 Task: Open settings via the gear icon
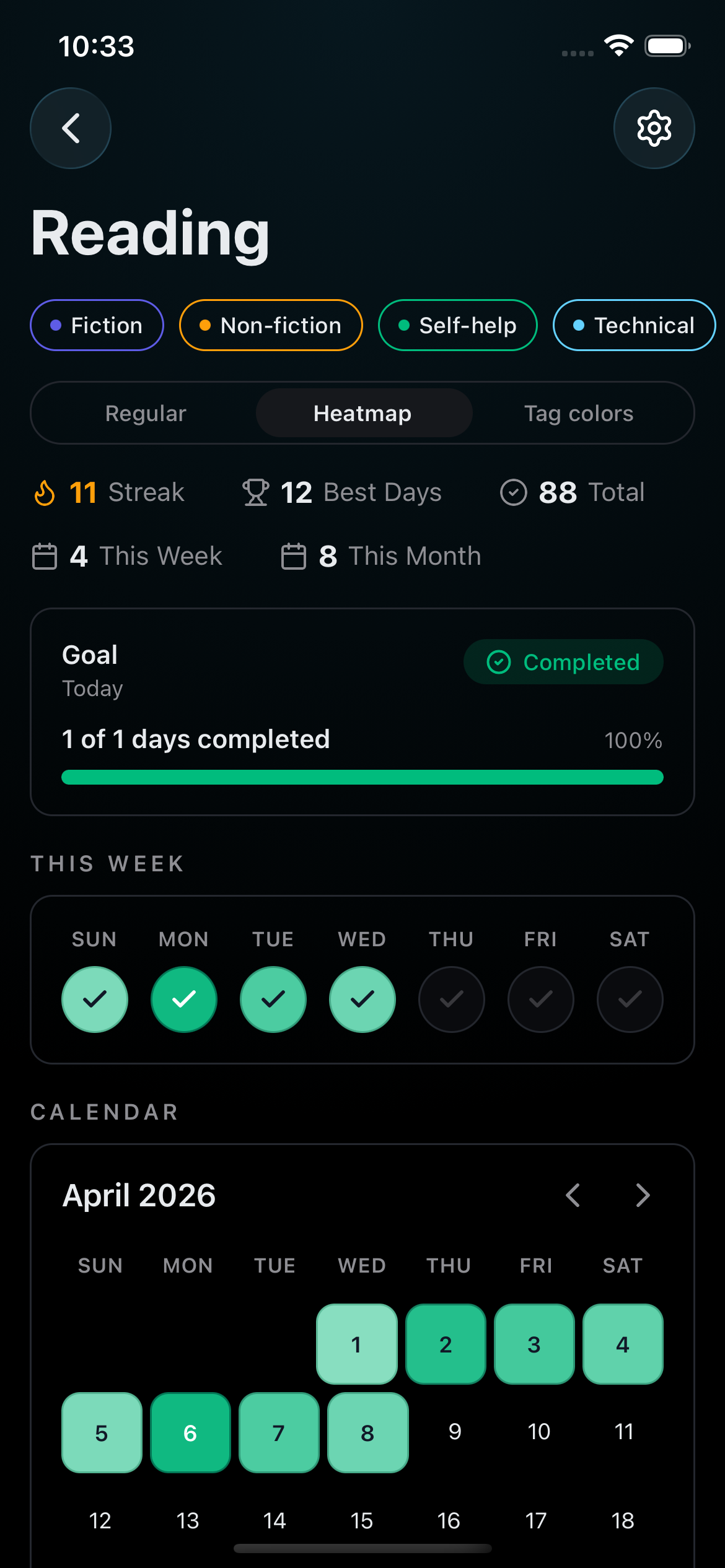pyautogui.click(x=654, y=128)
